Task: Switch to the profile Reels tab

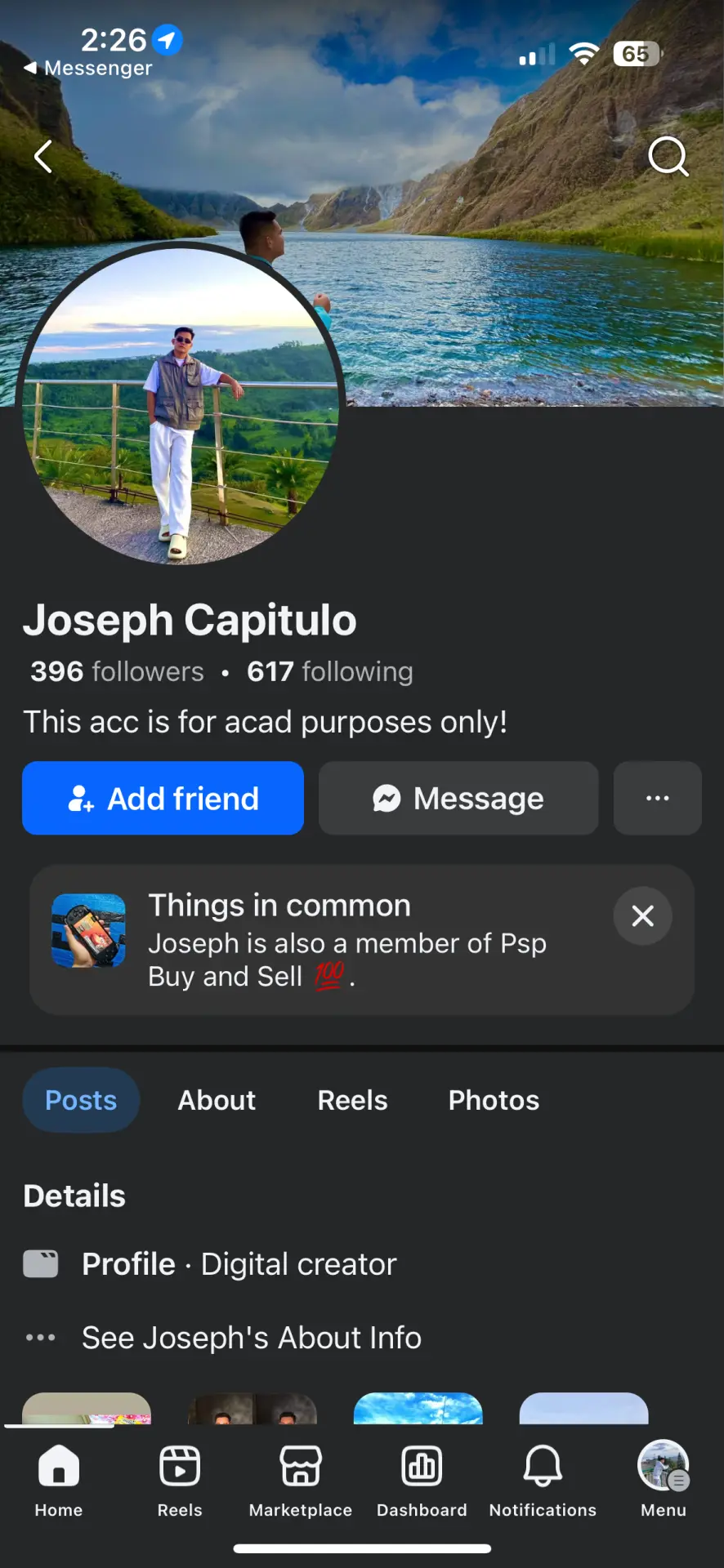Action: click(x=352, y=1100)
